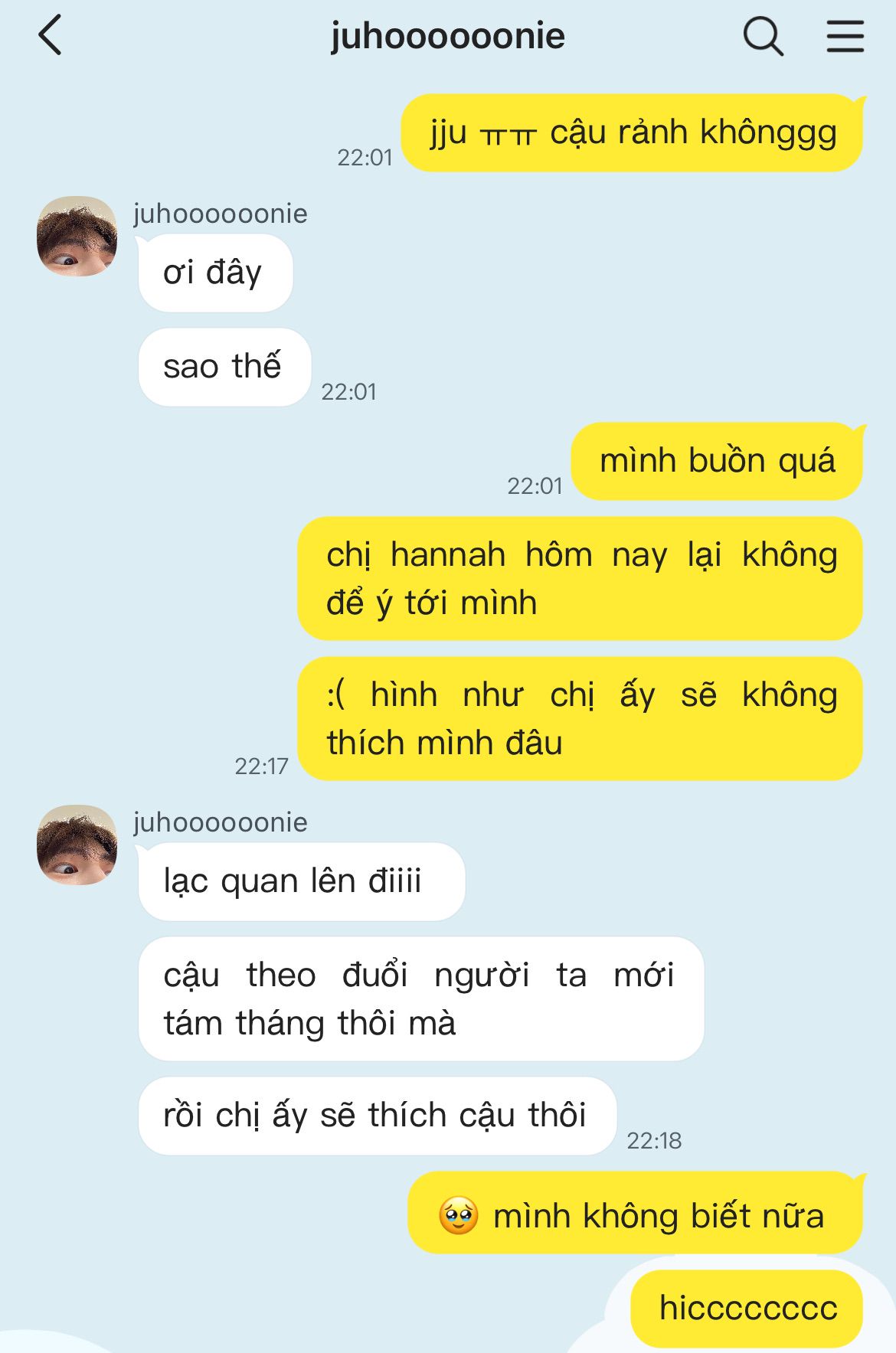This screenshot has height=1353, width=896.
Task: Go back from the juhoooooonie chat
Action: (x=51, y=36)
